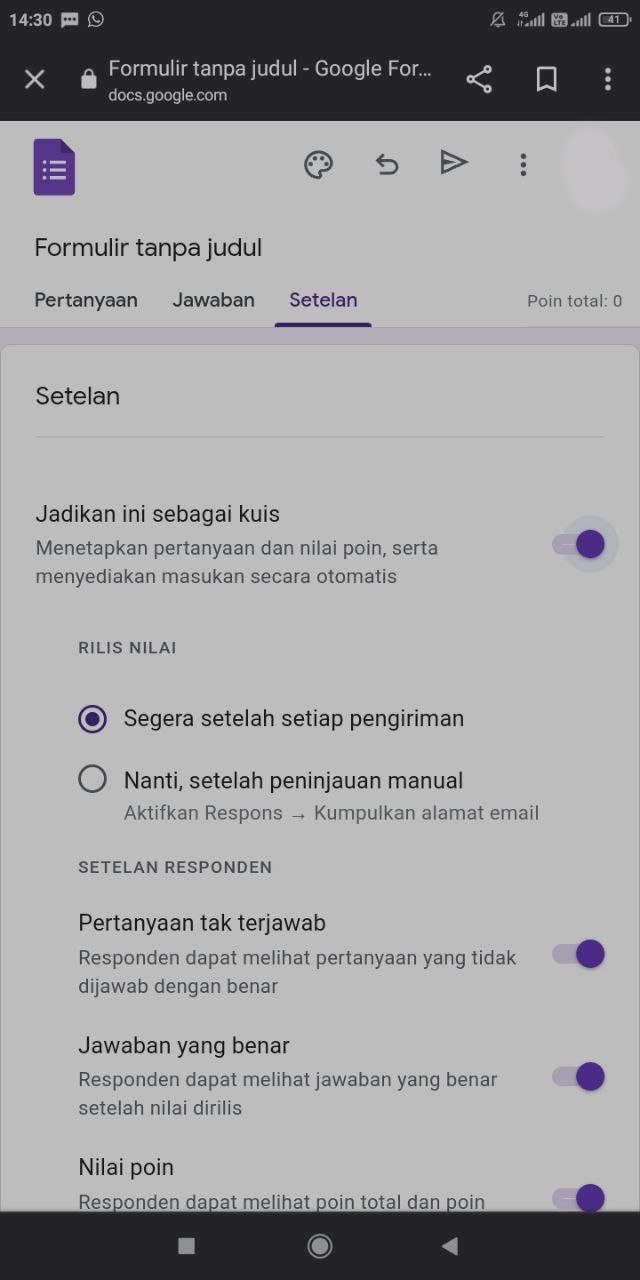Turn off Pertanyaan tak terjawab
Image resolution: width=640 pixels, height=1280 pixels.
pyautogui.click(x=580, y=954)
